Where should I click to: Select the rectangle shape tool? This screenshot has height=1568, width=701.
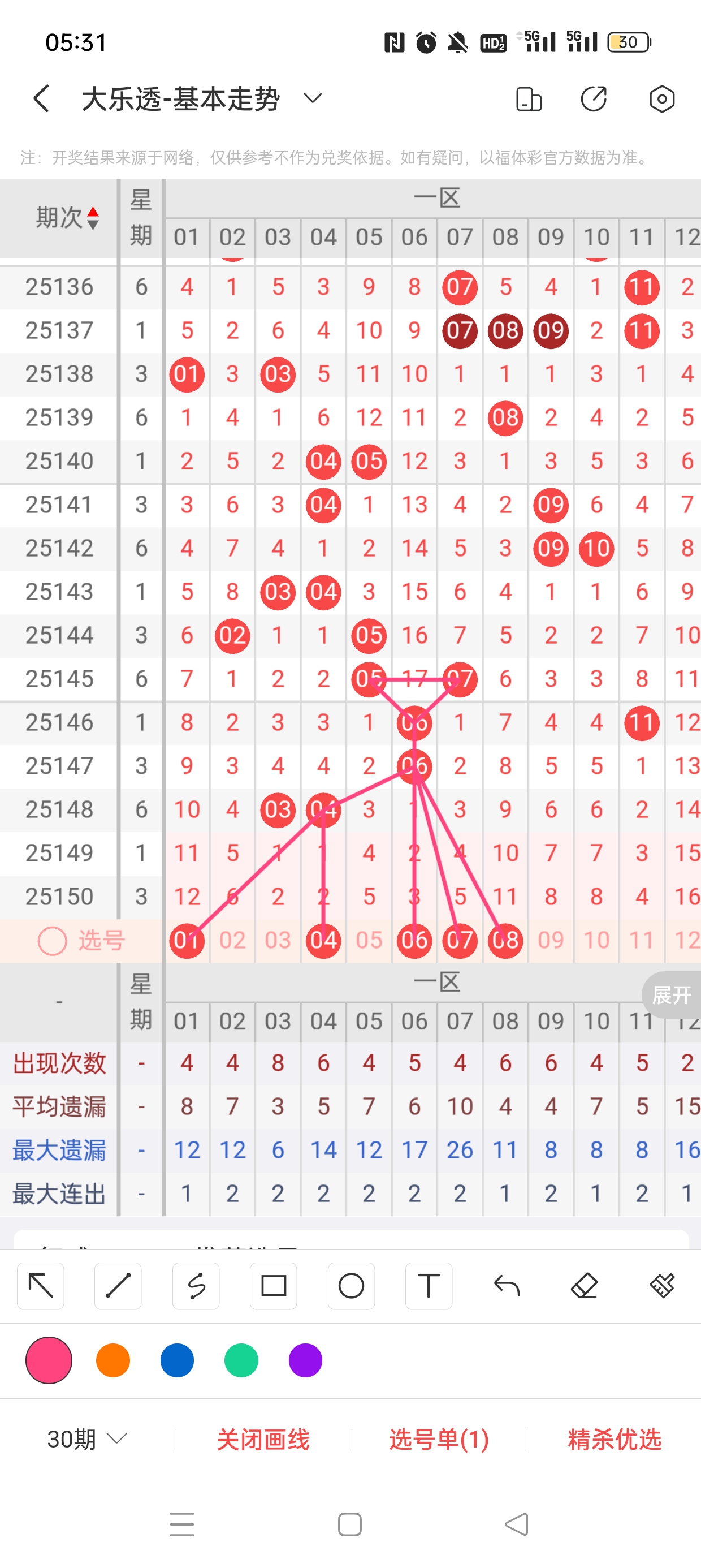click(x=273, y=1286)
